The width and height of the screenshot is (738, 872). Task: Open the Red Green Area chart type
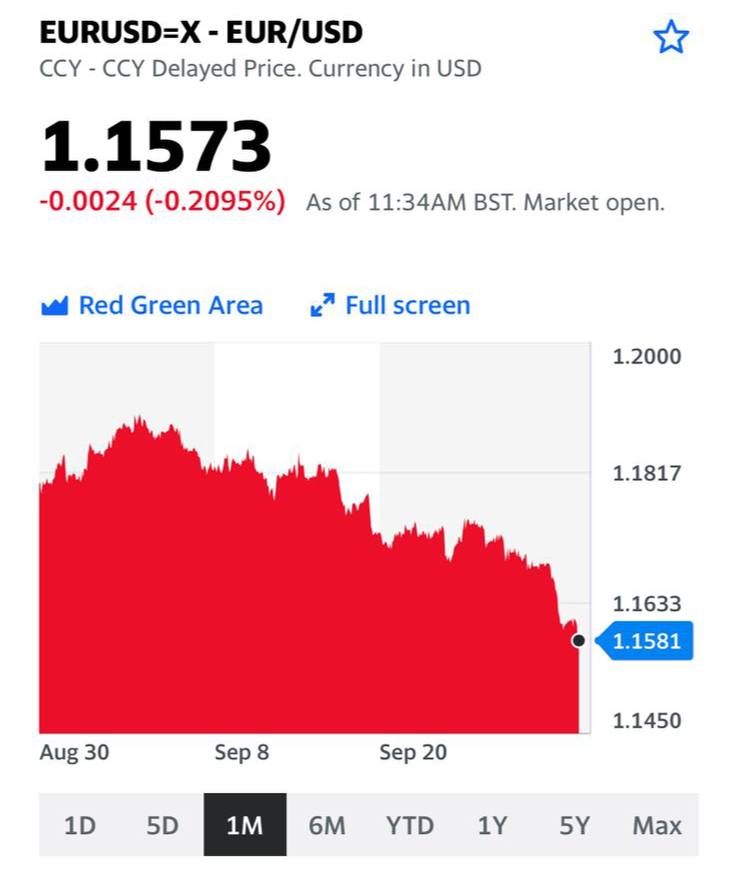pos(152,305)
